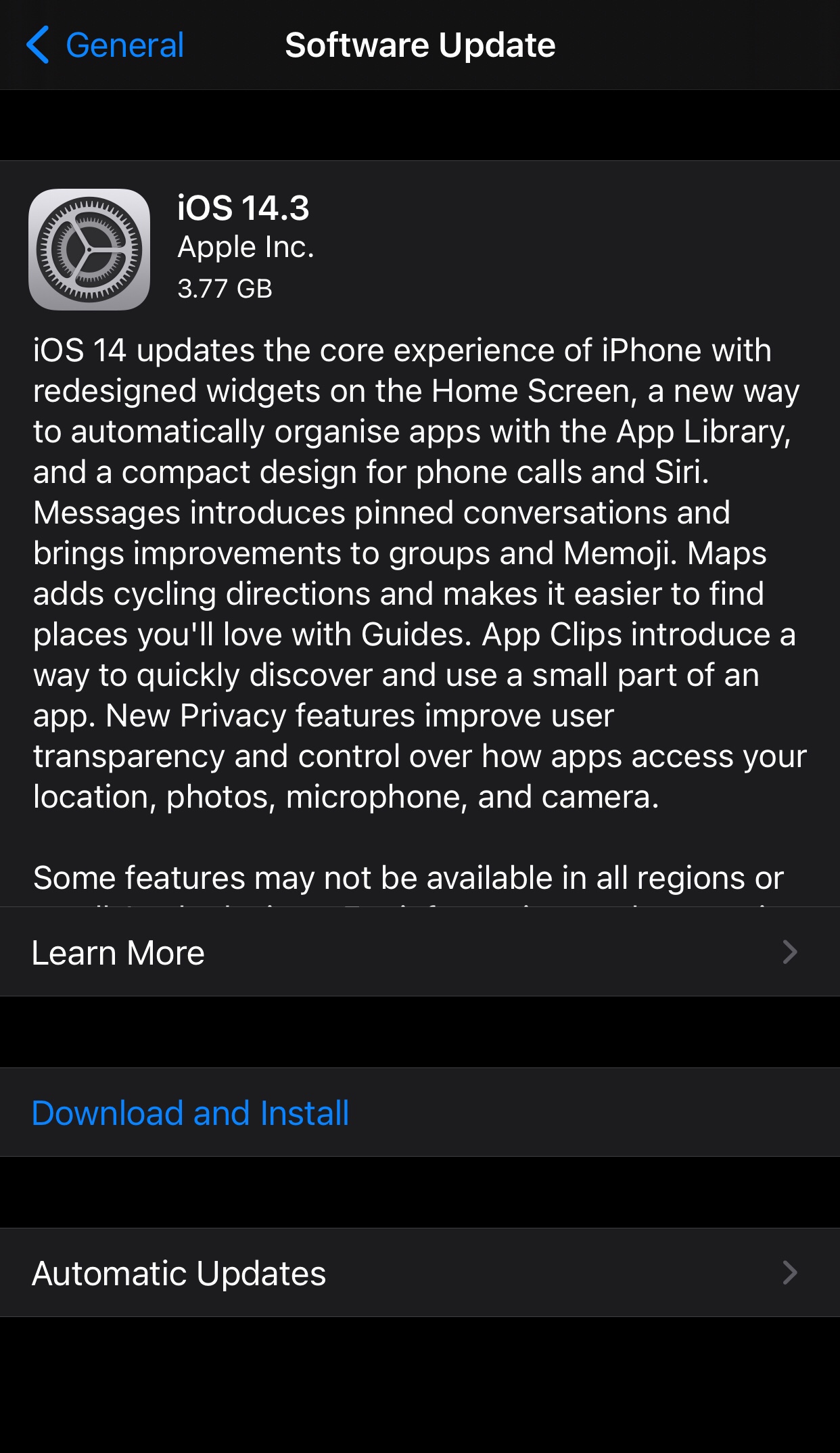The image size is (840, 1453).
Task: Tap the Learn More row label
Action: [119, 952]
